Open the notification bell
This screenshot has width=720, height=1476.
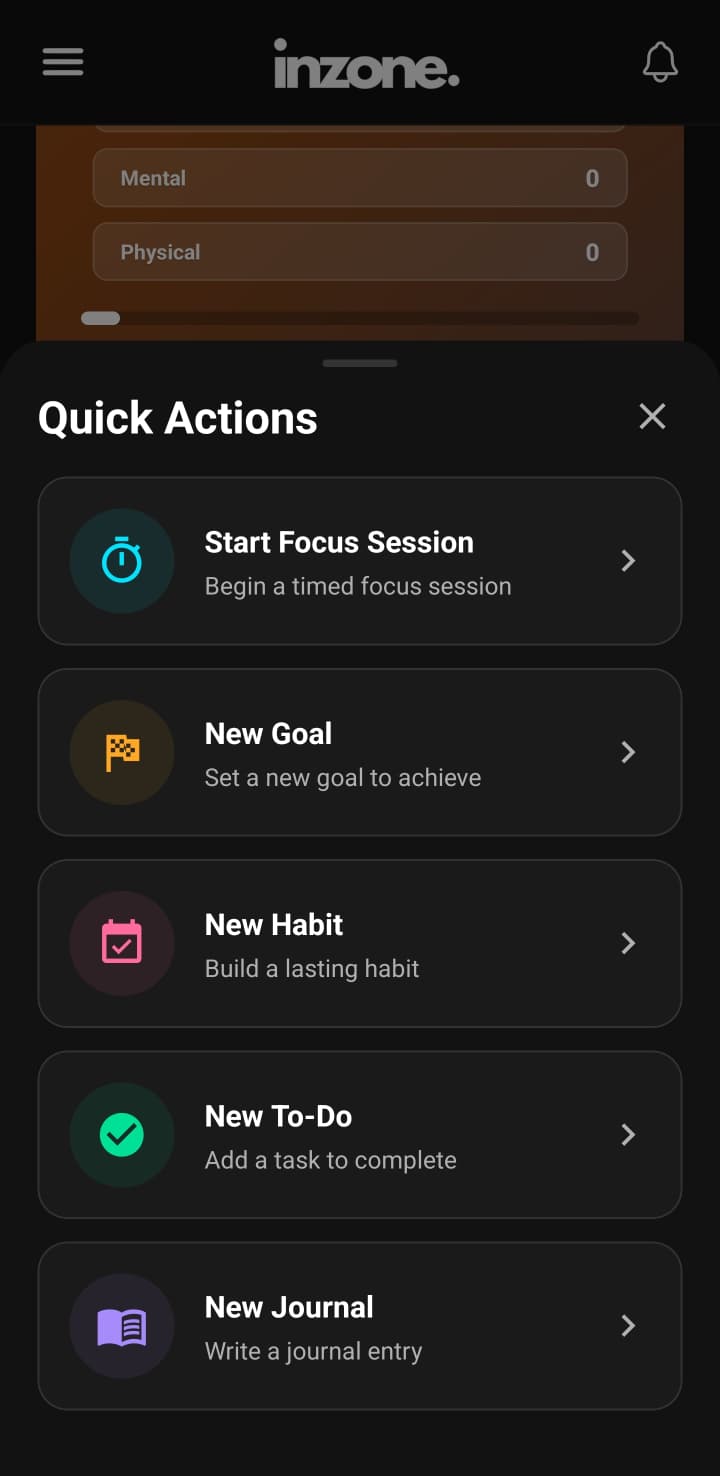[x=659, y=62]
